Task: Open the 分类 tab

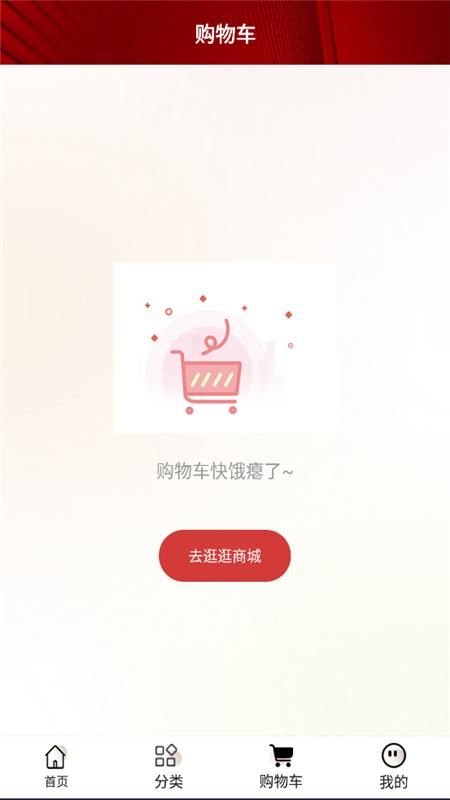Action: click(x=168, y=767)
